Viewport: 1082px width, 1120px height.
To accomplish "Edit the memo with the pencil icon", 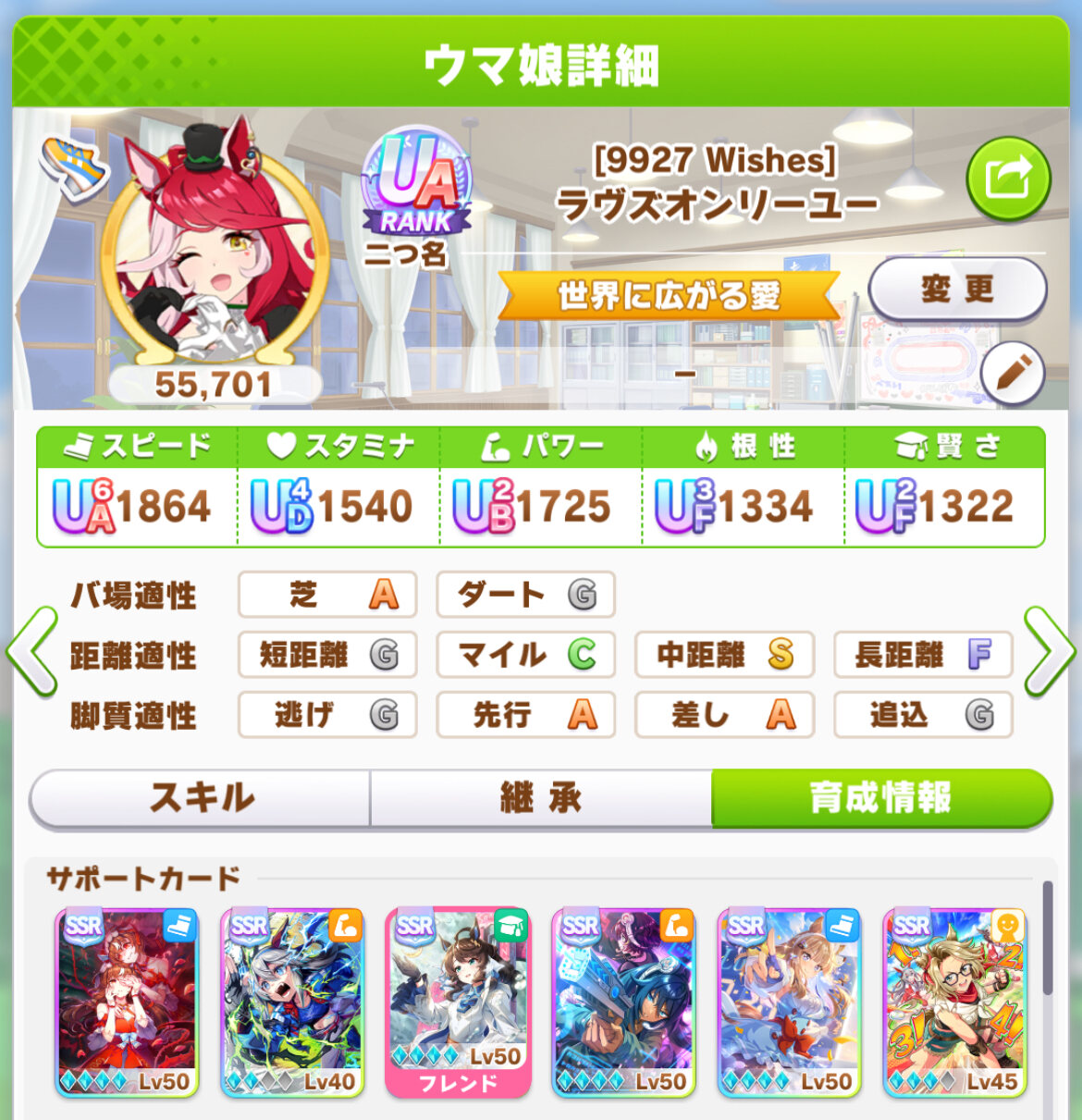I will tap(1012, 374).
